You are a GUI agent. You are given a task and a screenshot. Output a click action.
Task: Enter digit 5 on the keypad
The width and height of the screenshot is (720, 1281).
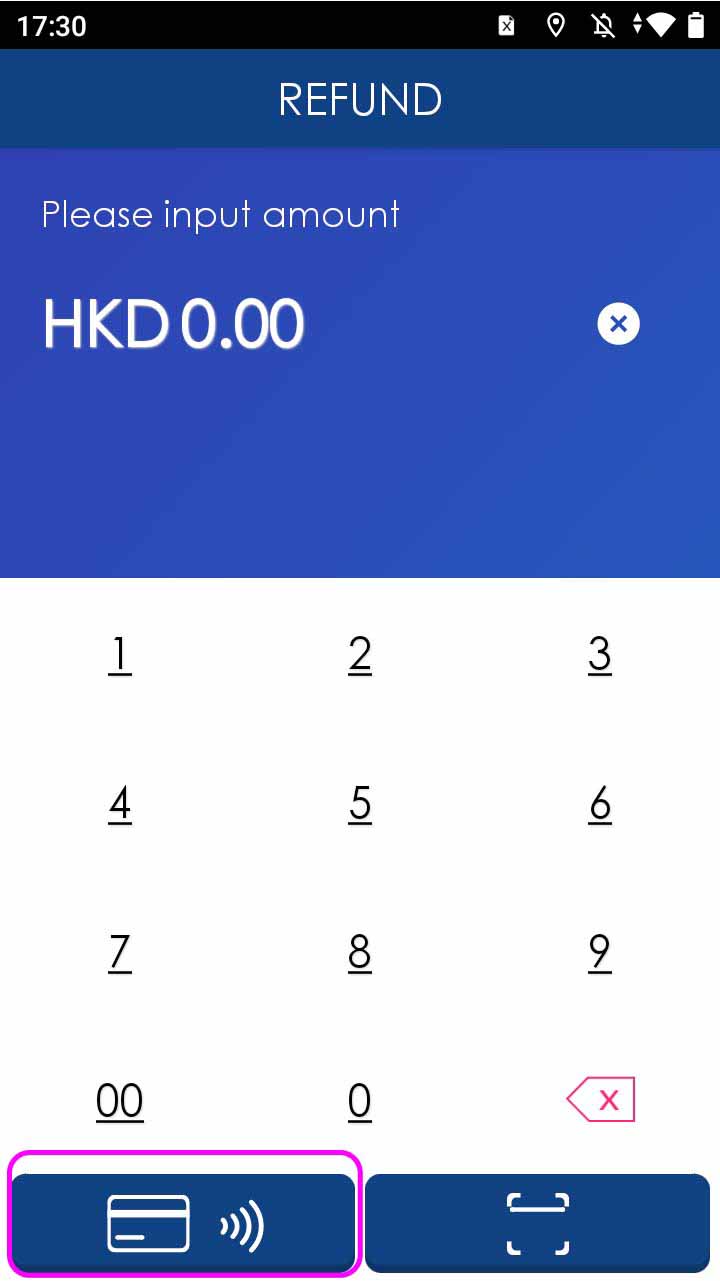click(x=360, y=804)
